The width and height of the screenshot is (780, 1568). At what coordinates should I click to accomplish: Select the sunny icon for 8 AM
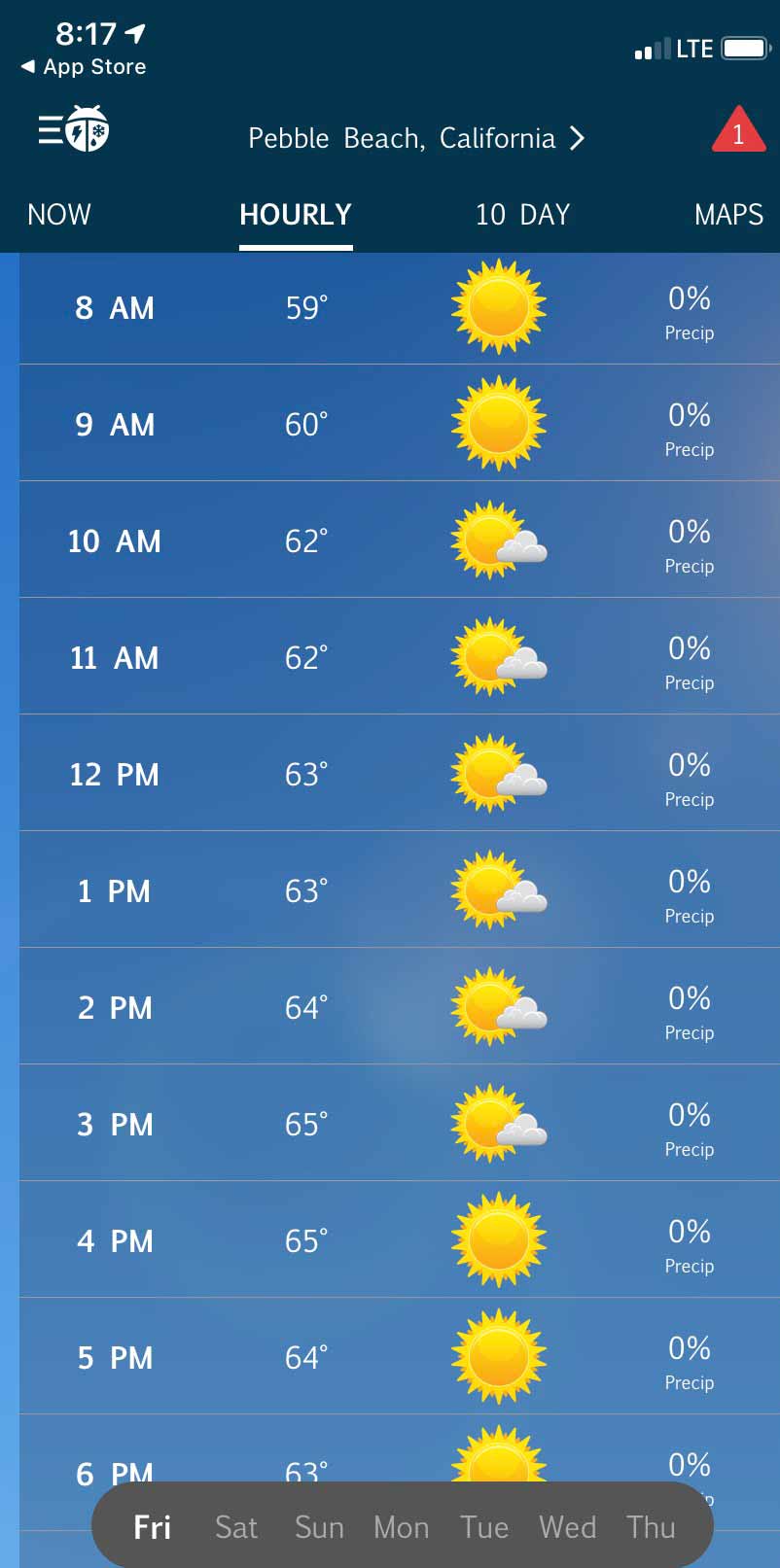(498, 306)
